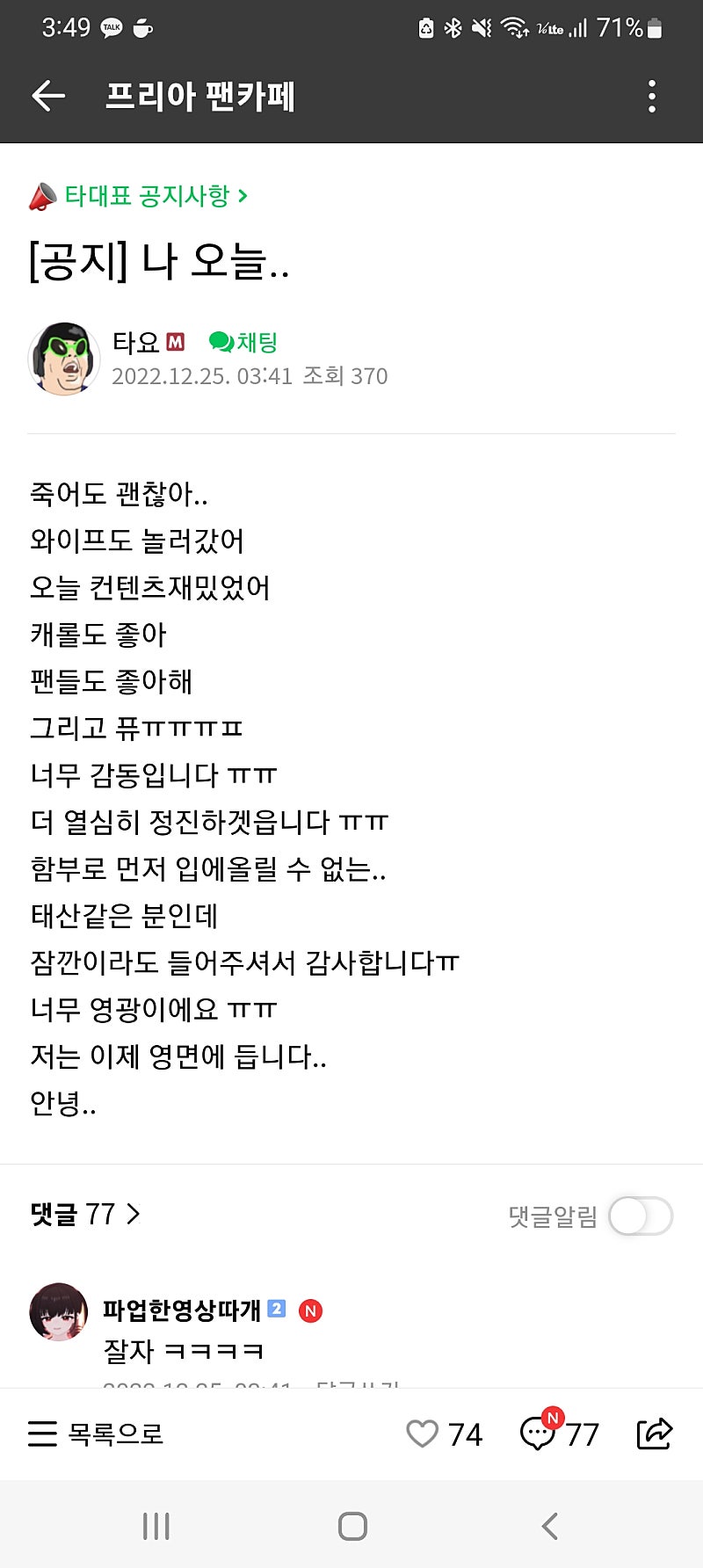
Task: View 파업한영상따개's profile avatar
Action: (59, 1311)
